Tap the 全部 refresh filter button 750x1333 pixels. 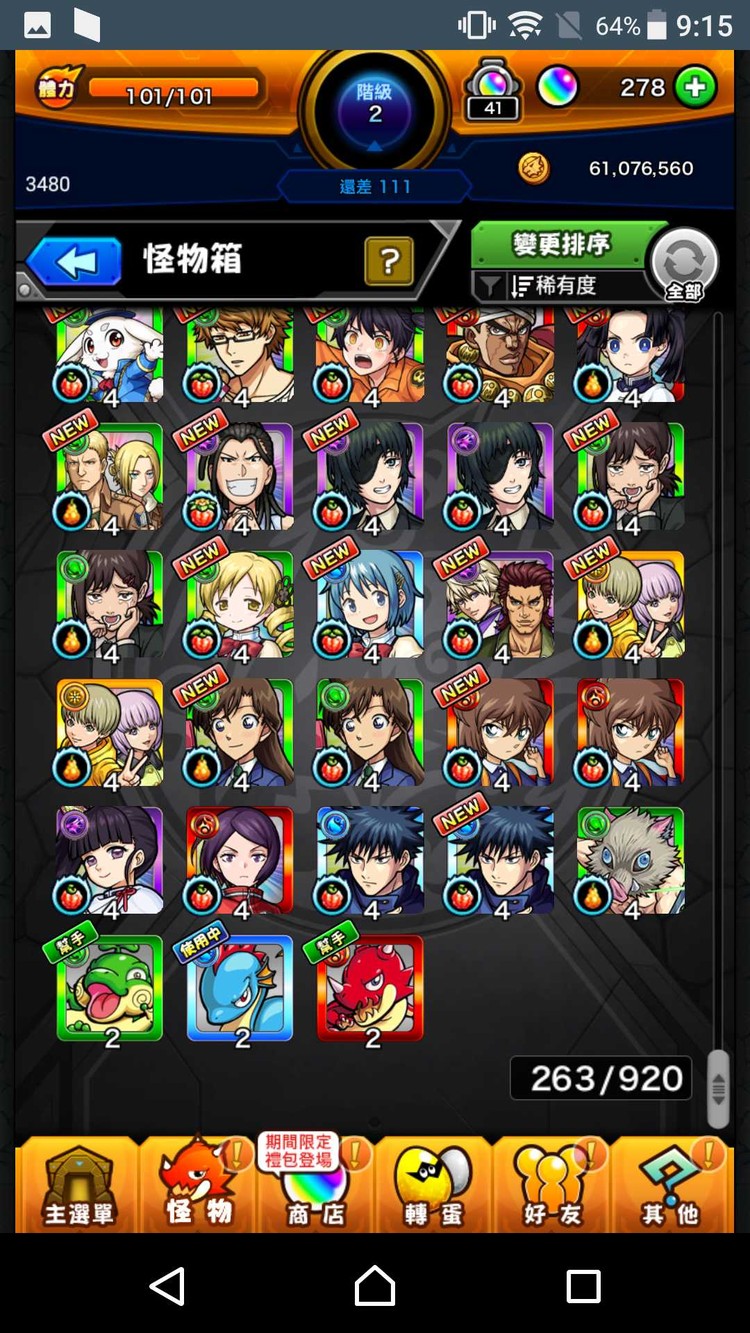(x=683, y=265)
